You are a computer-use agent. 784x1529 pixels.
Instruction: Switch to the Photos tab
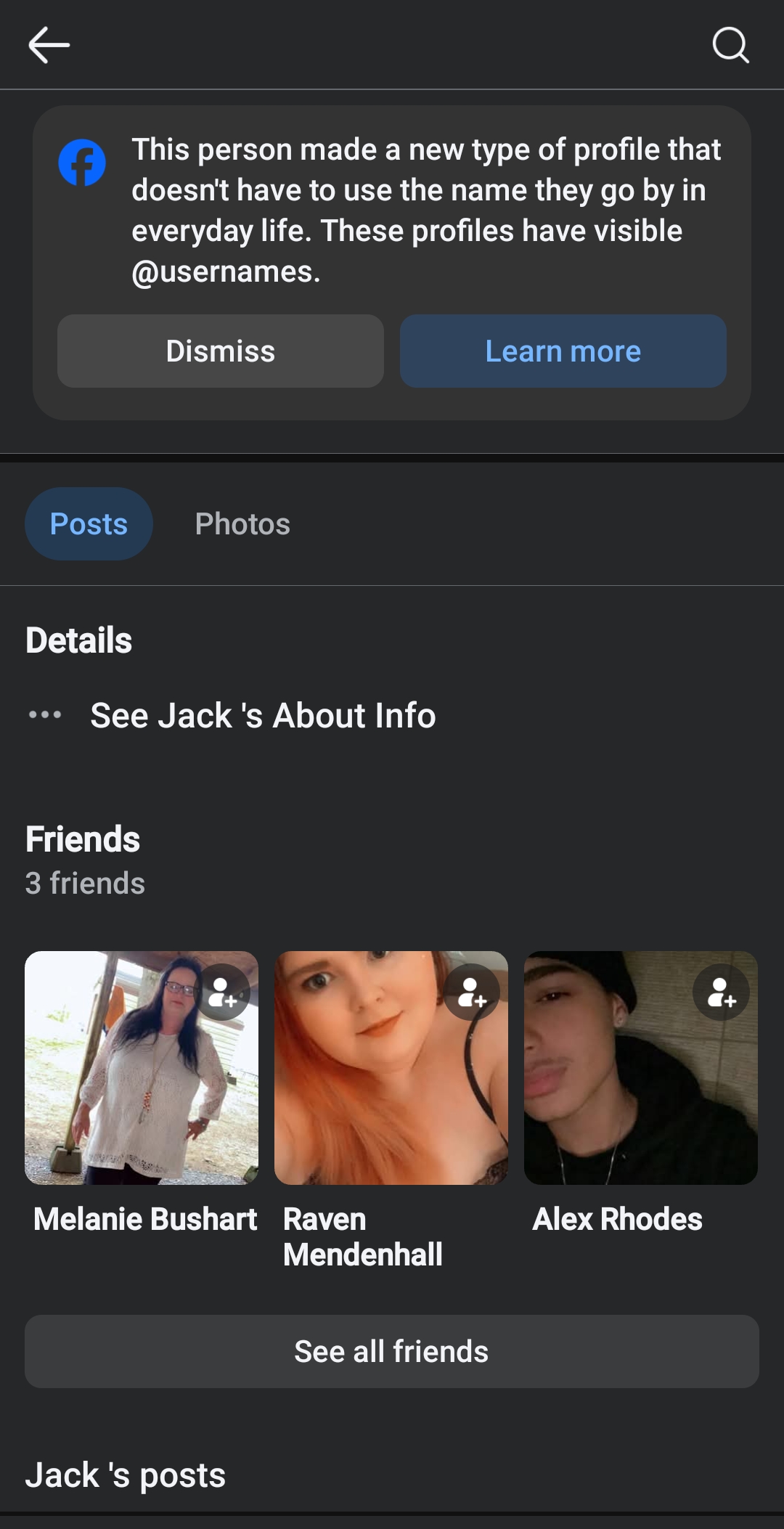click(x=242, y=523)
